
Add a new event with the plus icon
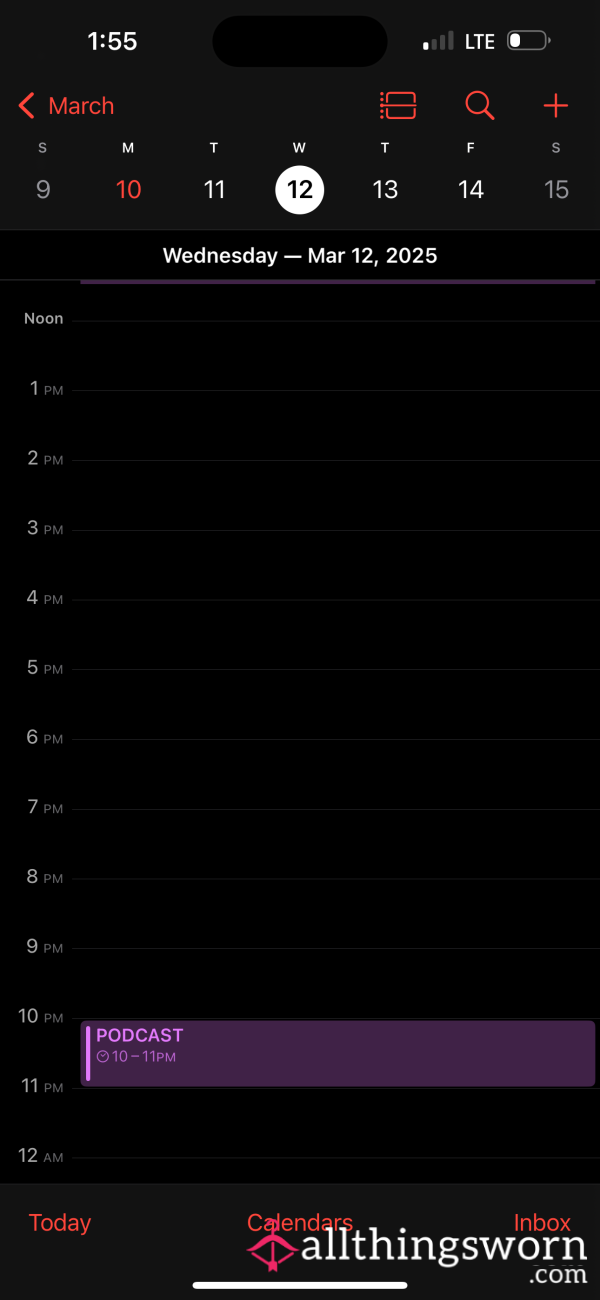[555, 106]
